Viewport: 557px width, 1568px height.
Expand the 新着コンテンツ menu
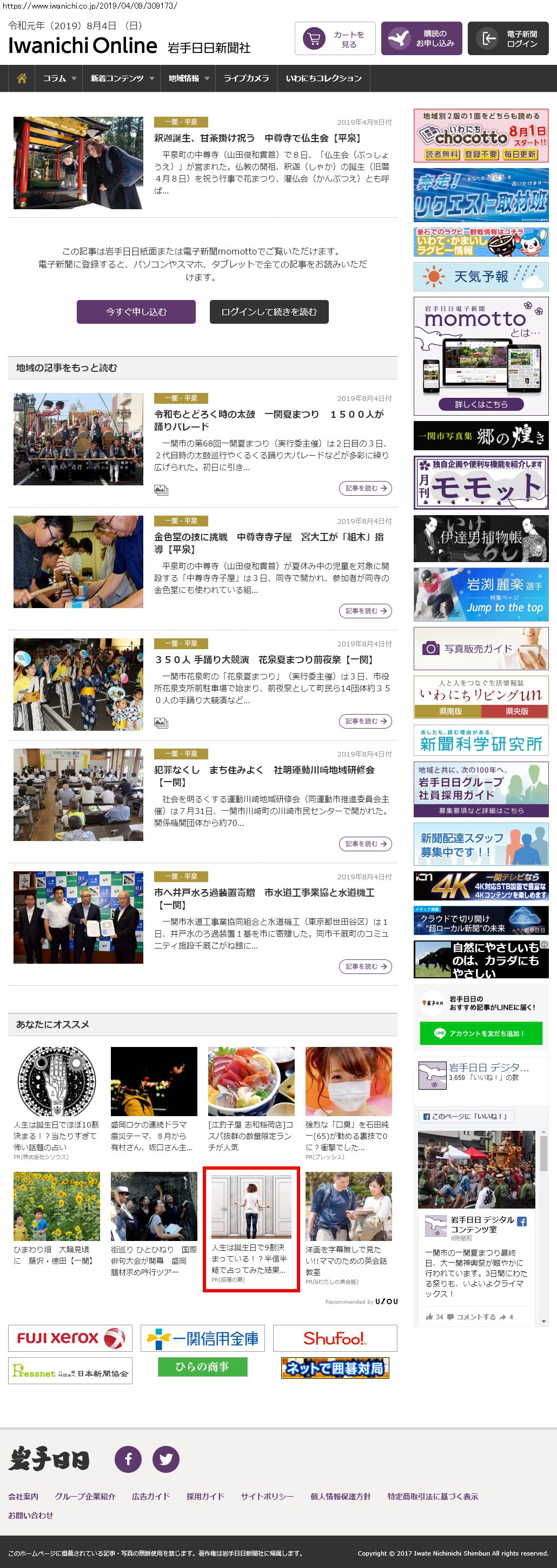[x=122, y=78]
